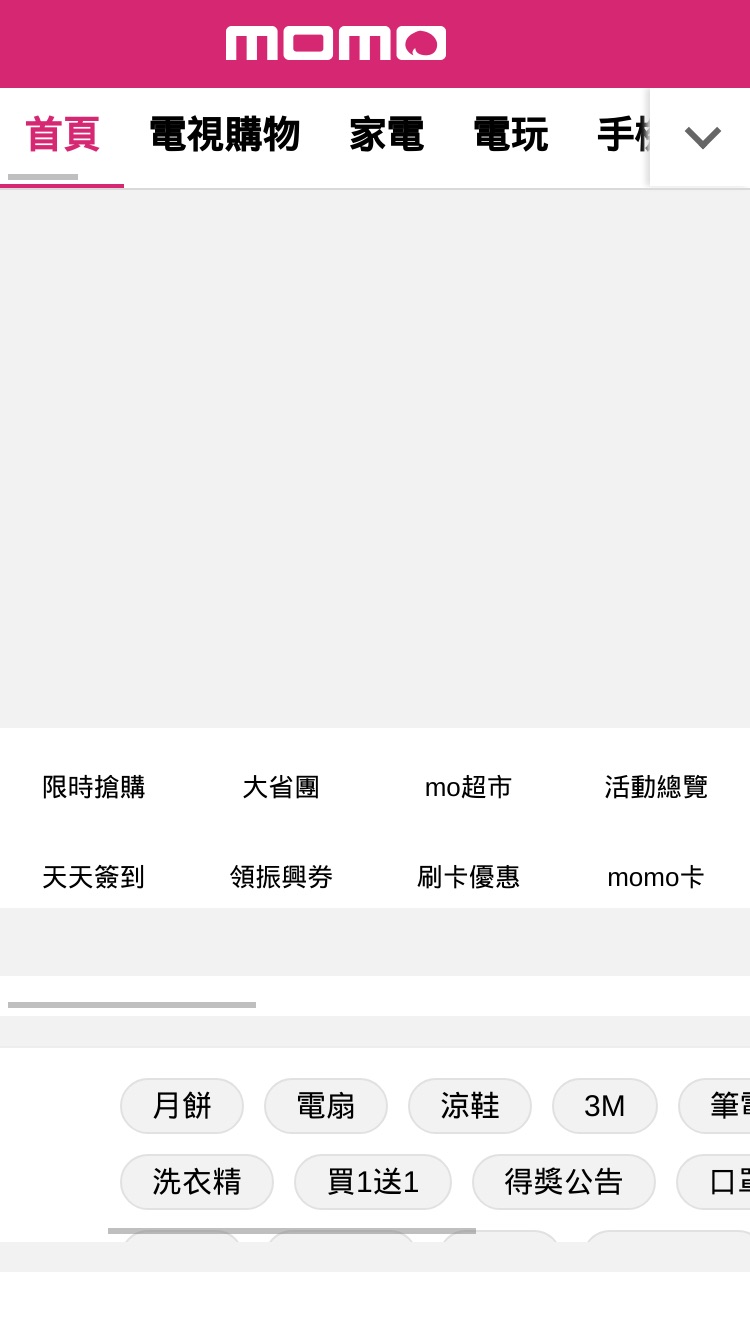Choose the 3M keyword chip
This screenshot has width=750, height=1334.
[x=605, y=1106]
